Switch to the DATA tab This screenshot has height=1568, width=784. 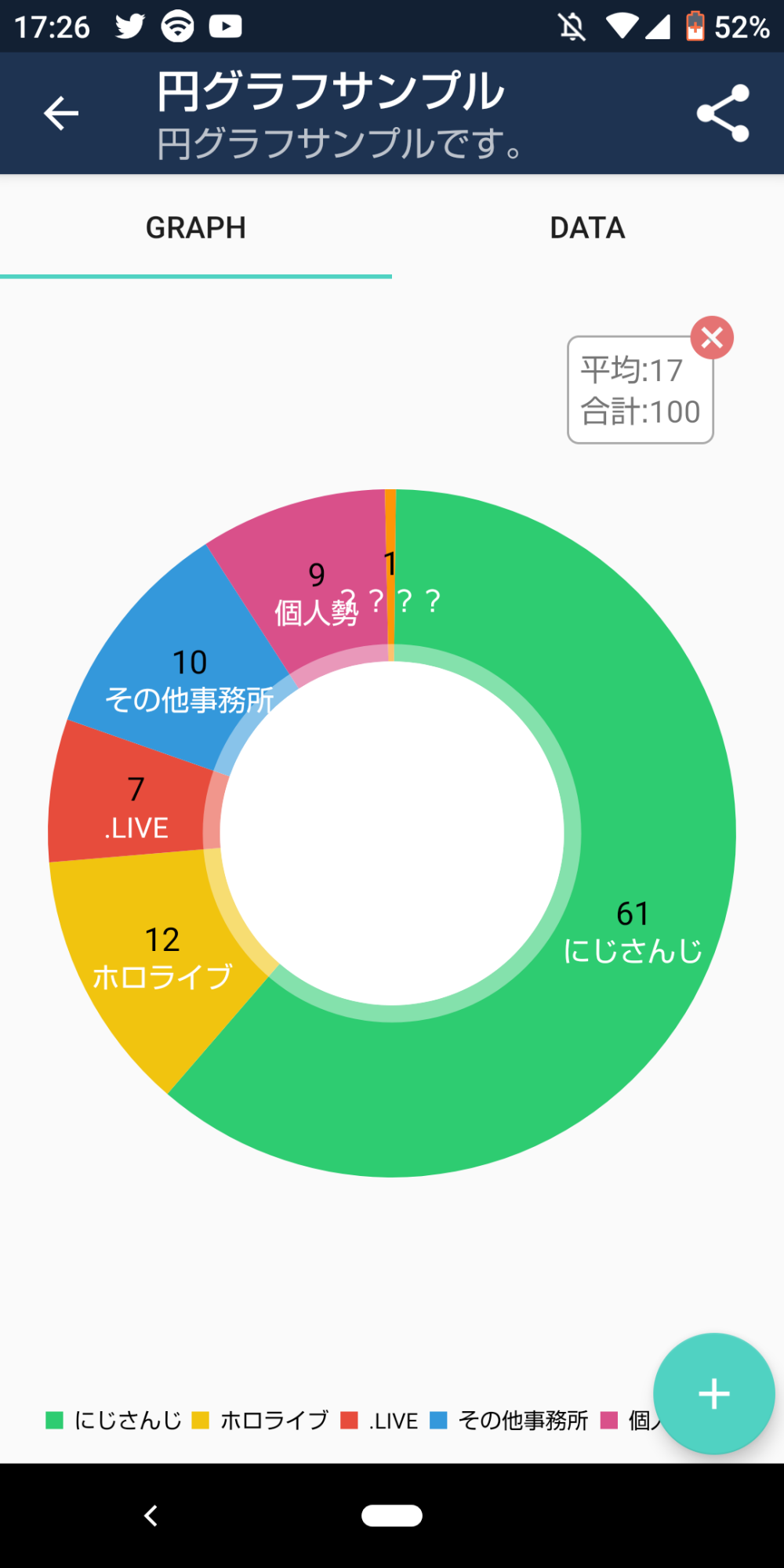click(x=587, y=227)
